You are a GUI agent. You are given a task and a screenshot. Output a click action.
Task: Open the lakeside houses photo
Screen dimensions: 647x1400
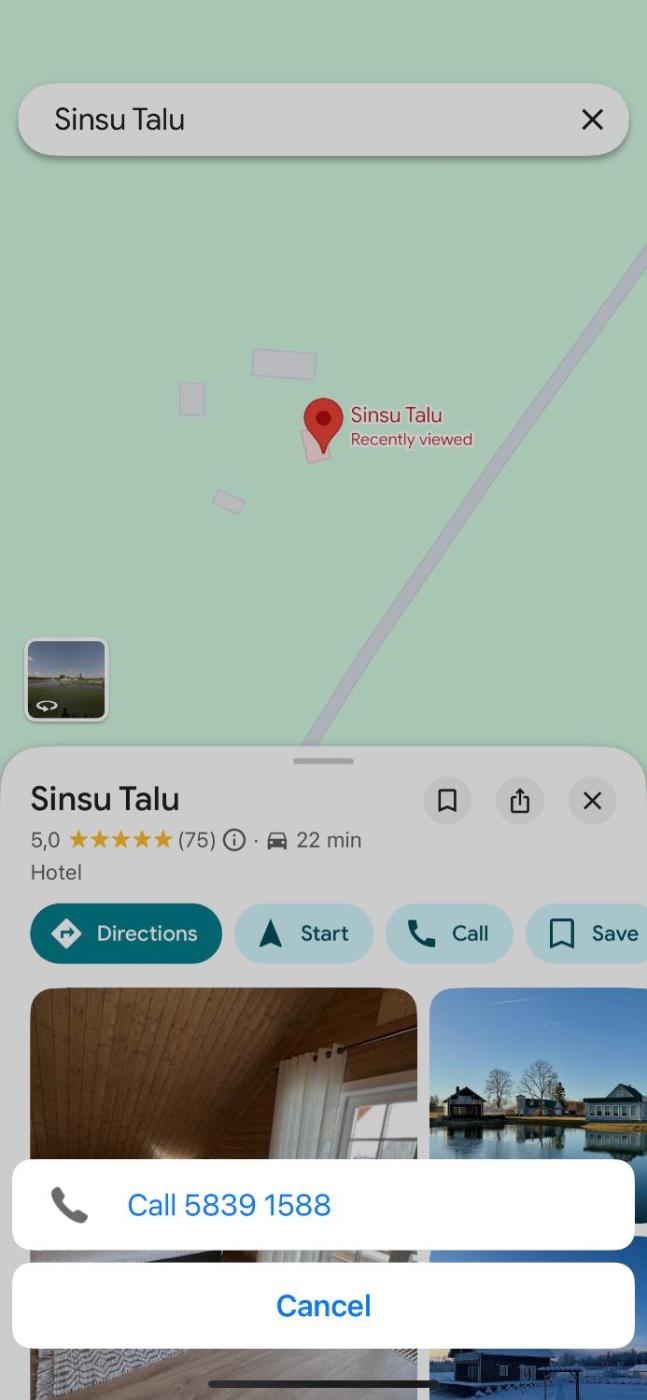[538, 1070]
